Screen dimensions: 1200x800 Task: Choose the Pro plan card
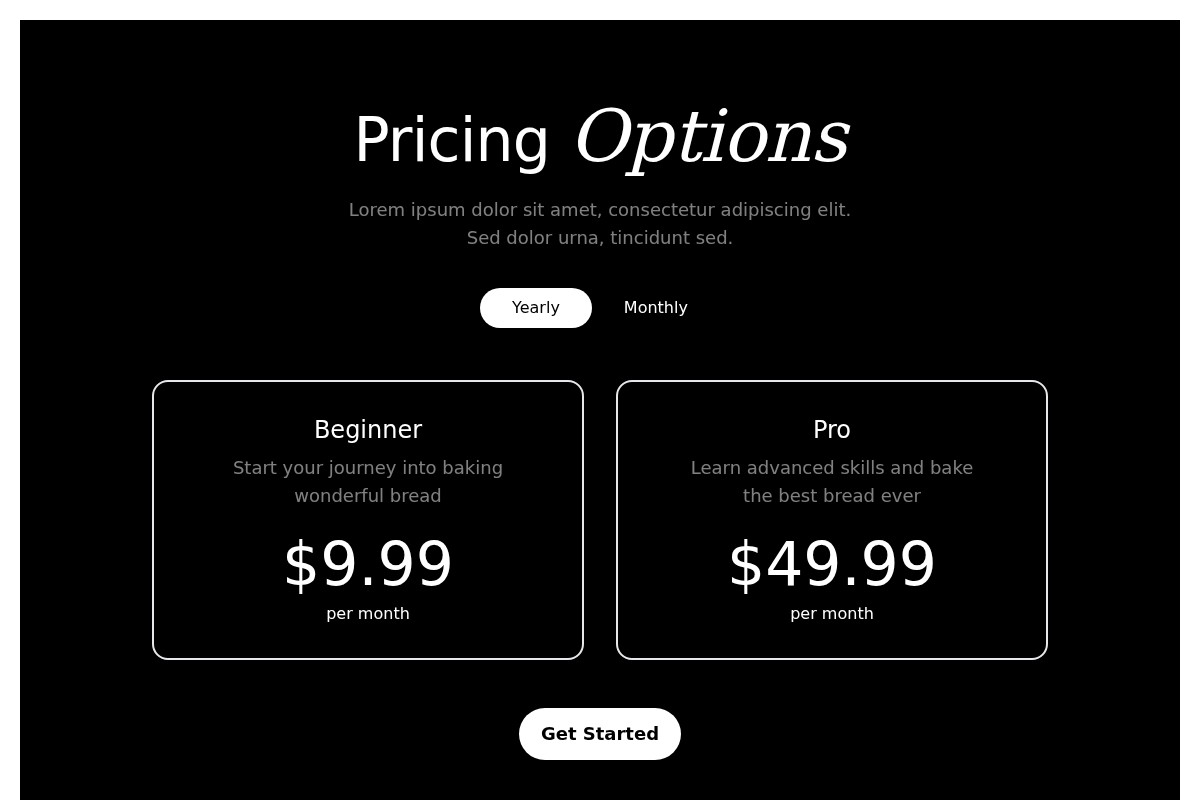click(x=832, y=520)
